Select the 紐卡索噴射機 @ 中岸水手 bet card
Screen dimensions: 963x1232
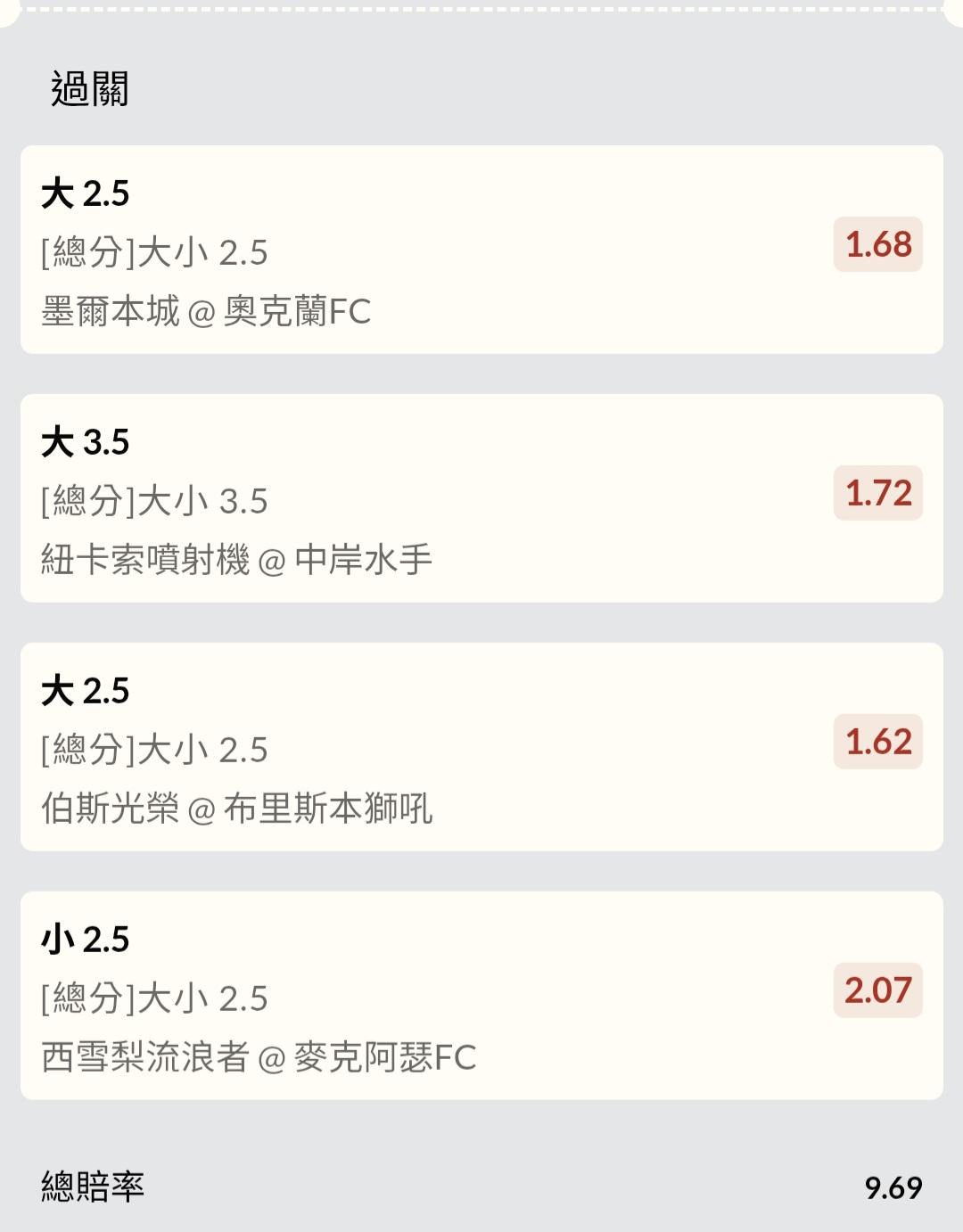click(x=481, y=498)
